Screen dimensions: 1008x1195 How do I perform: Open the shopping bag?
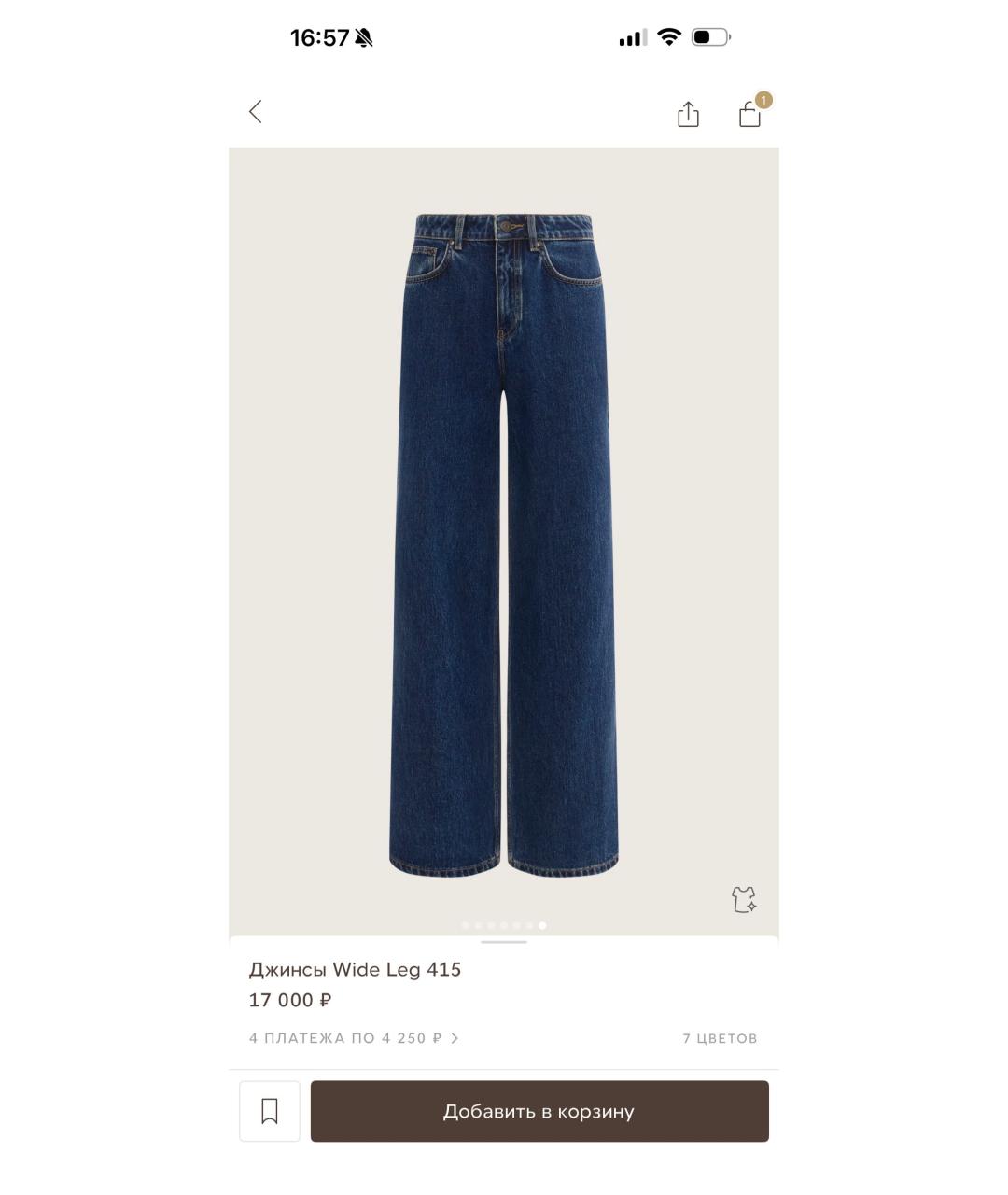pos(750,114)
